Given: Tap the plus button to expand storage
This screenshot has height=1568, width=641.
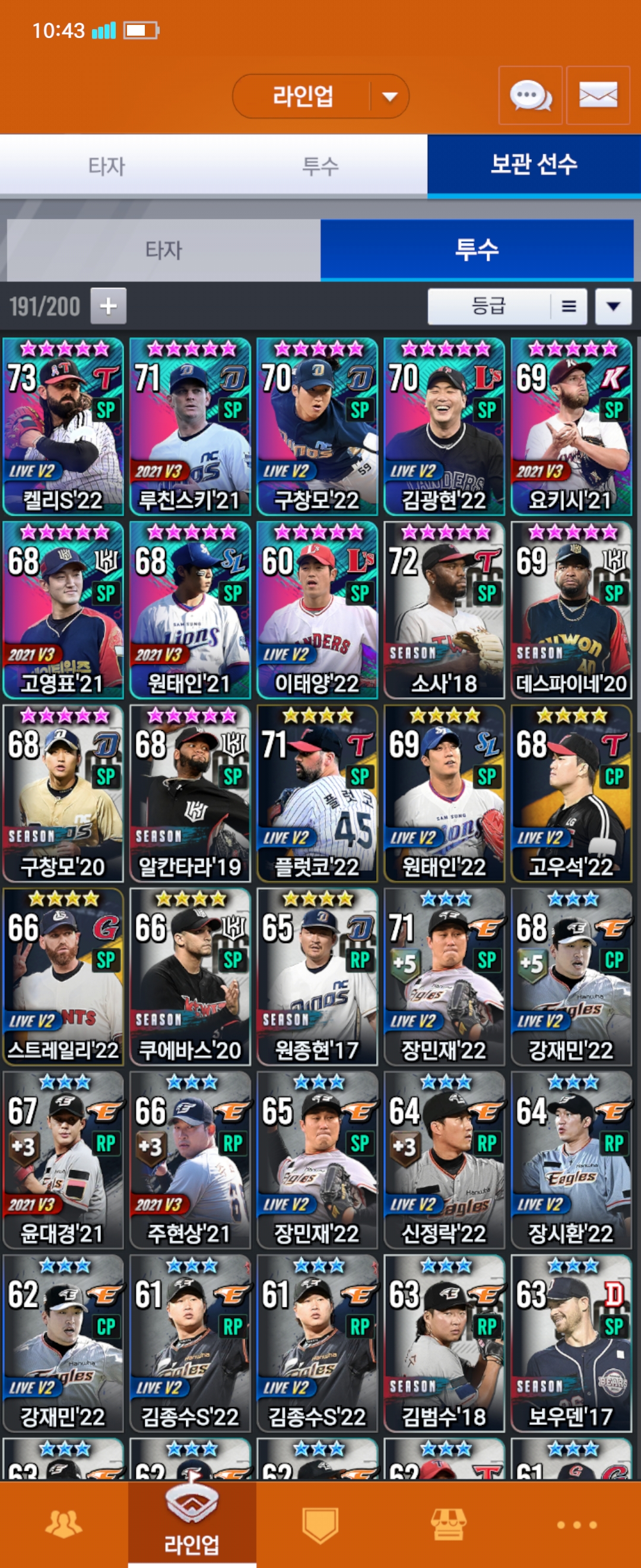Looking at the screenshot, I should pyautogui.click(x=108, y=305).
